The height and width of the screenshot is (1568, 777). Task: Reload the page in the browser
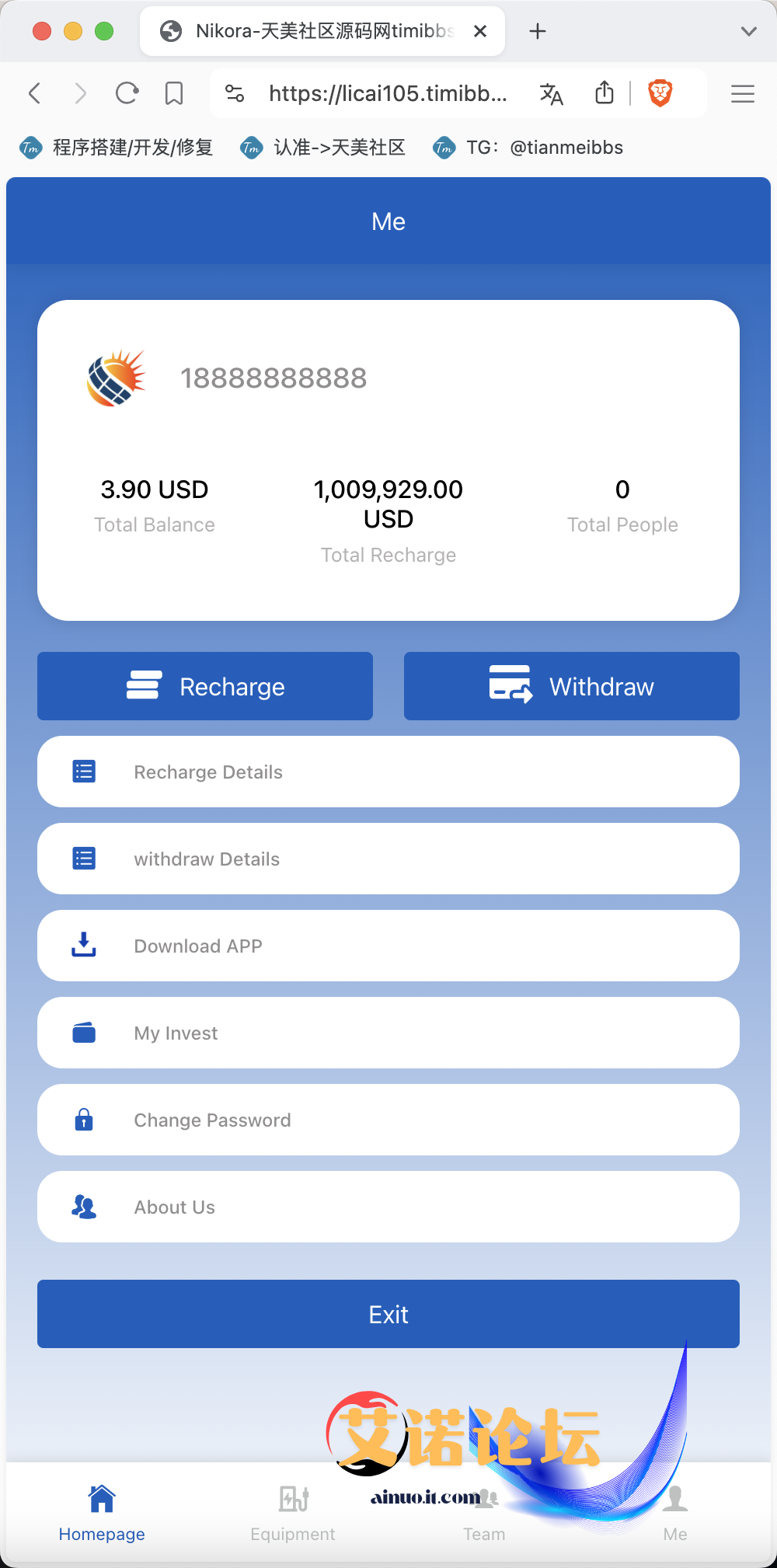(x=127, y=94)
